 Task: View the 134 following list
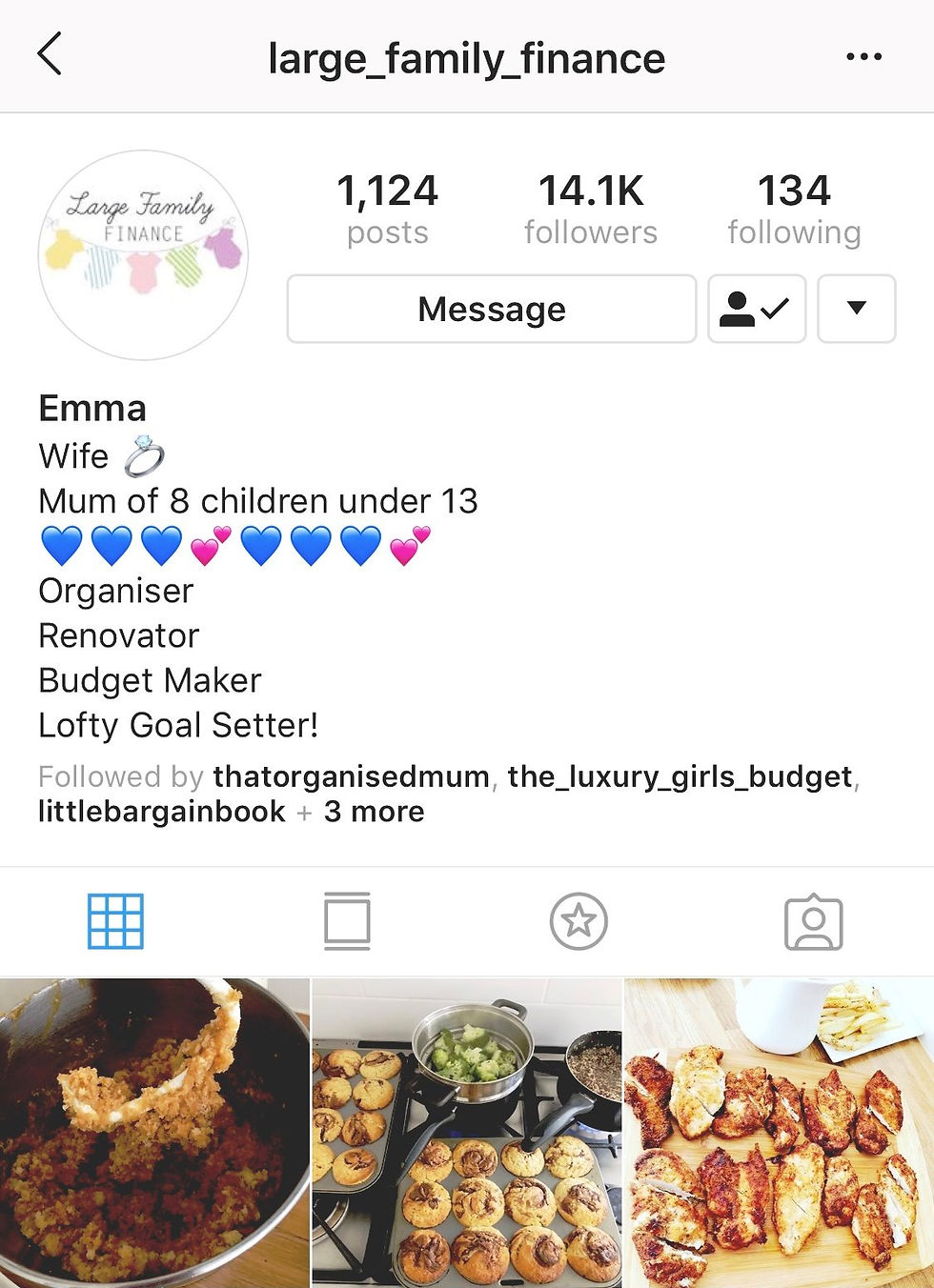794,209
